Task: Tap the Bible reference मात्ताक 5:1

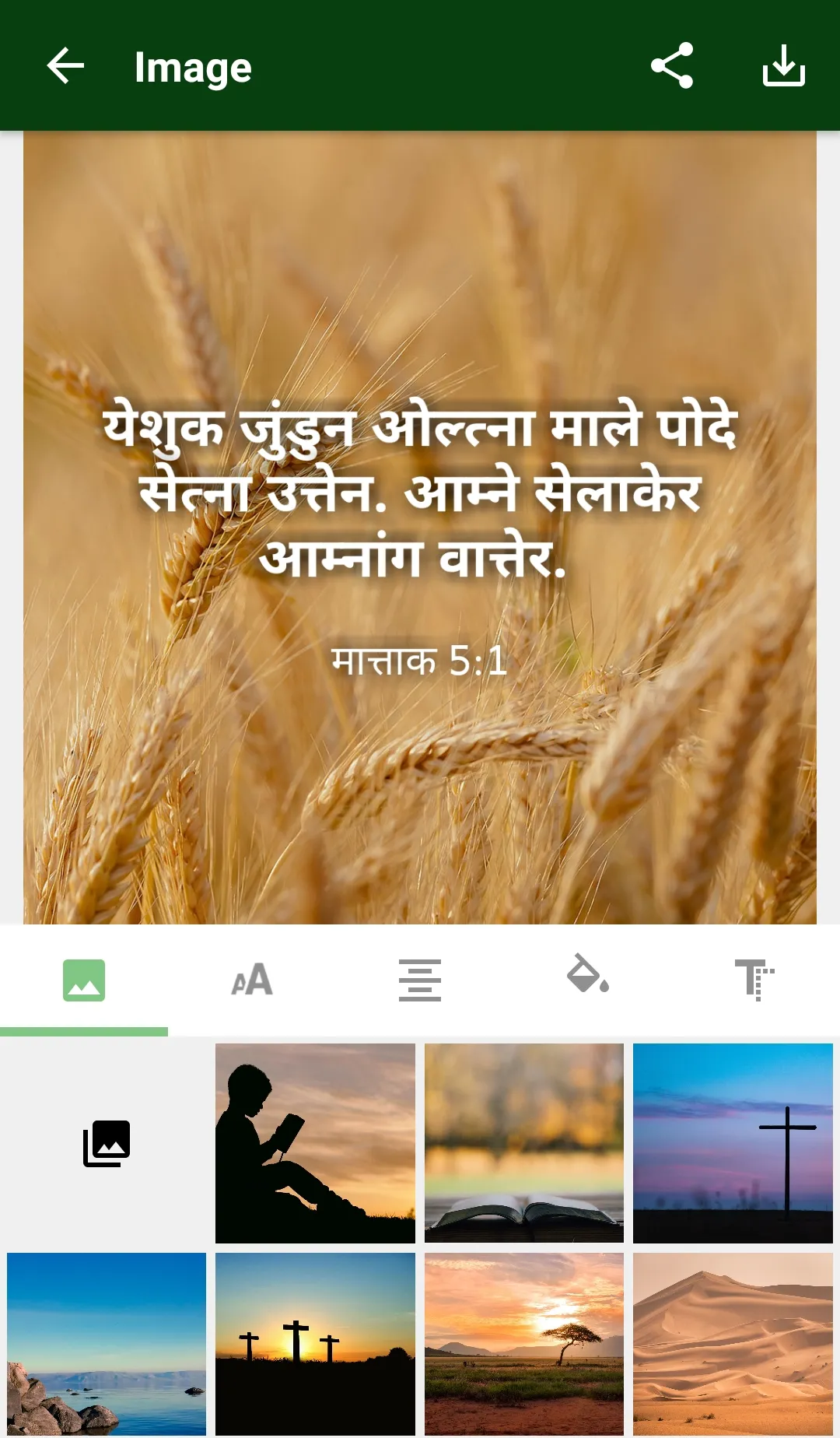Action: (x=420, y=661)
